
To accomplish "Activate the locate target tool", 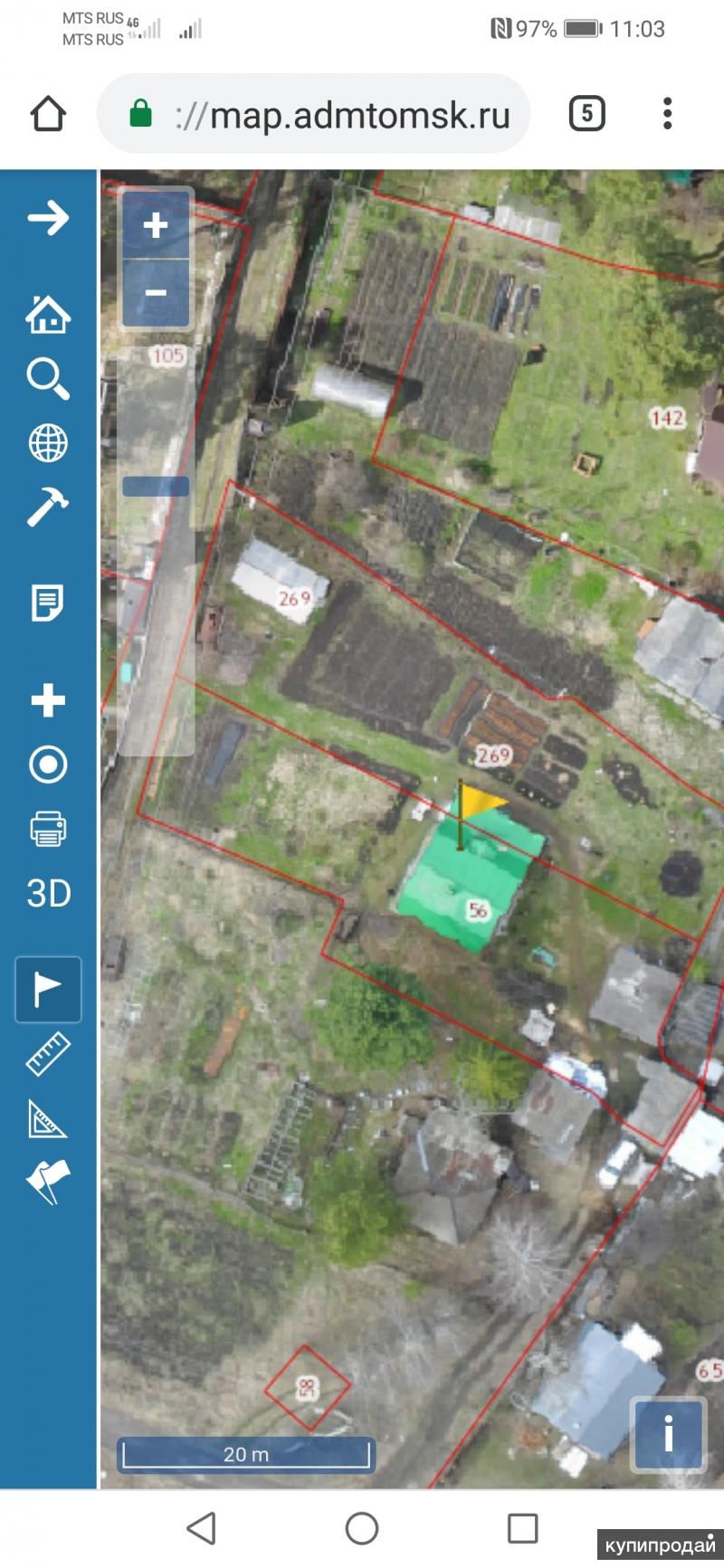I will pos(48,765).
